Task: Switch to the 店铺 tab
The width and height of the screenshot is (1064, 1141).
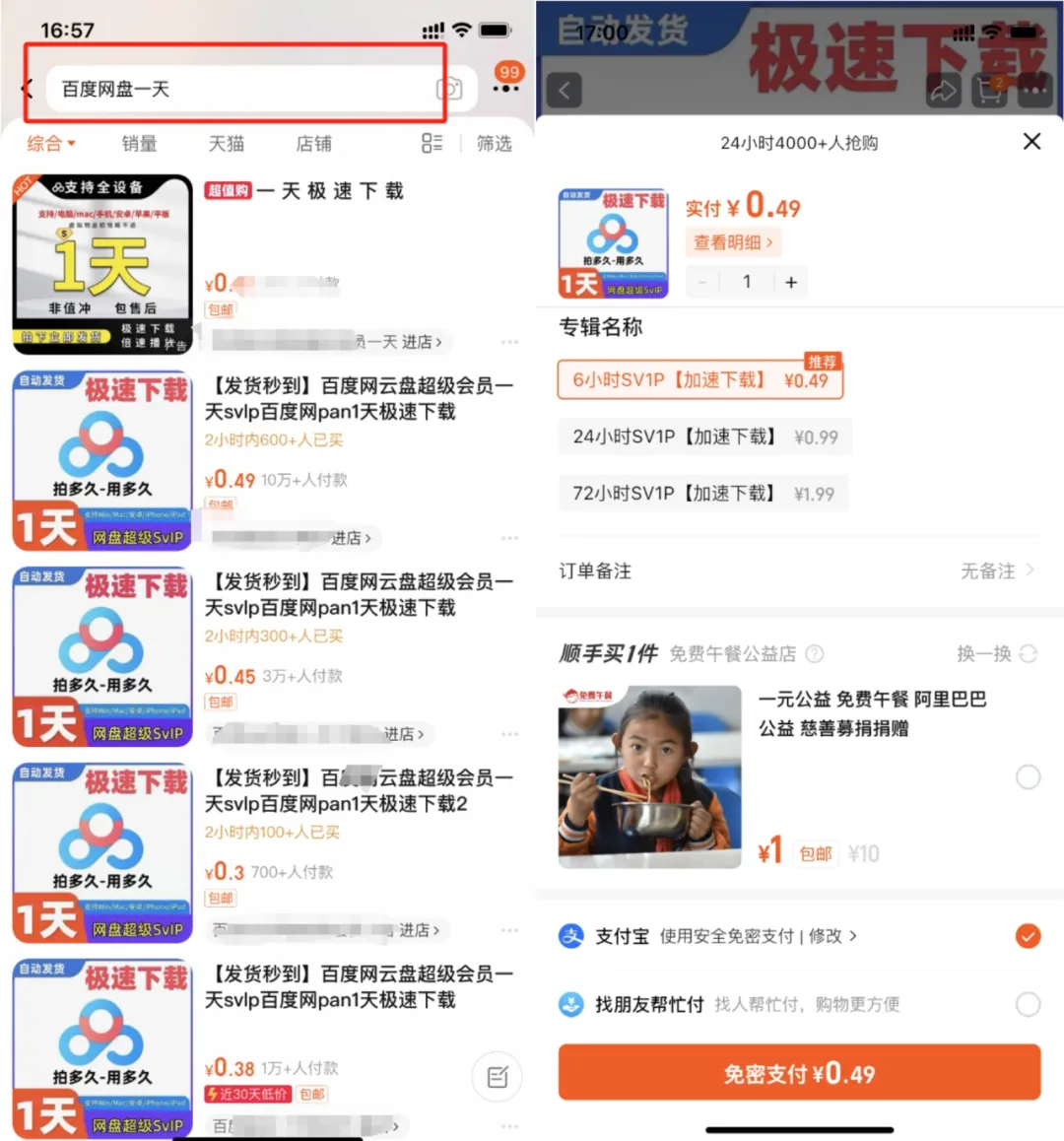Action: pos(313,144)
